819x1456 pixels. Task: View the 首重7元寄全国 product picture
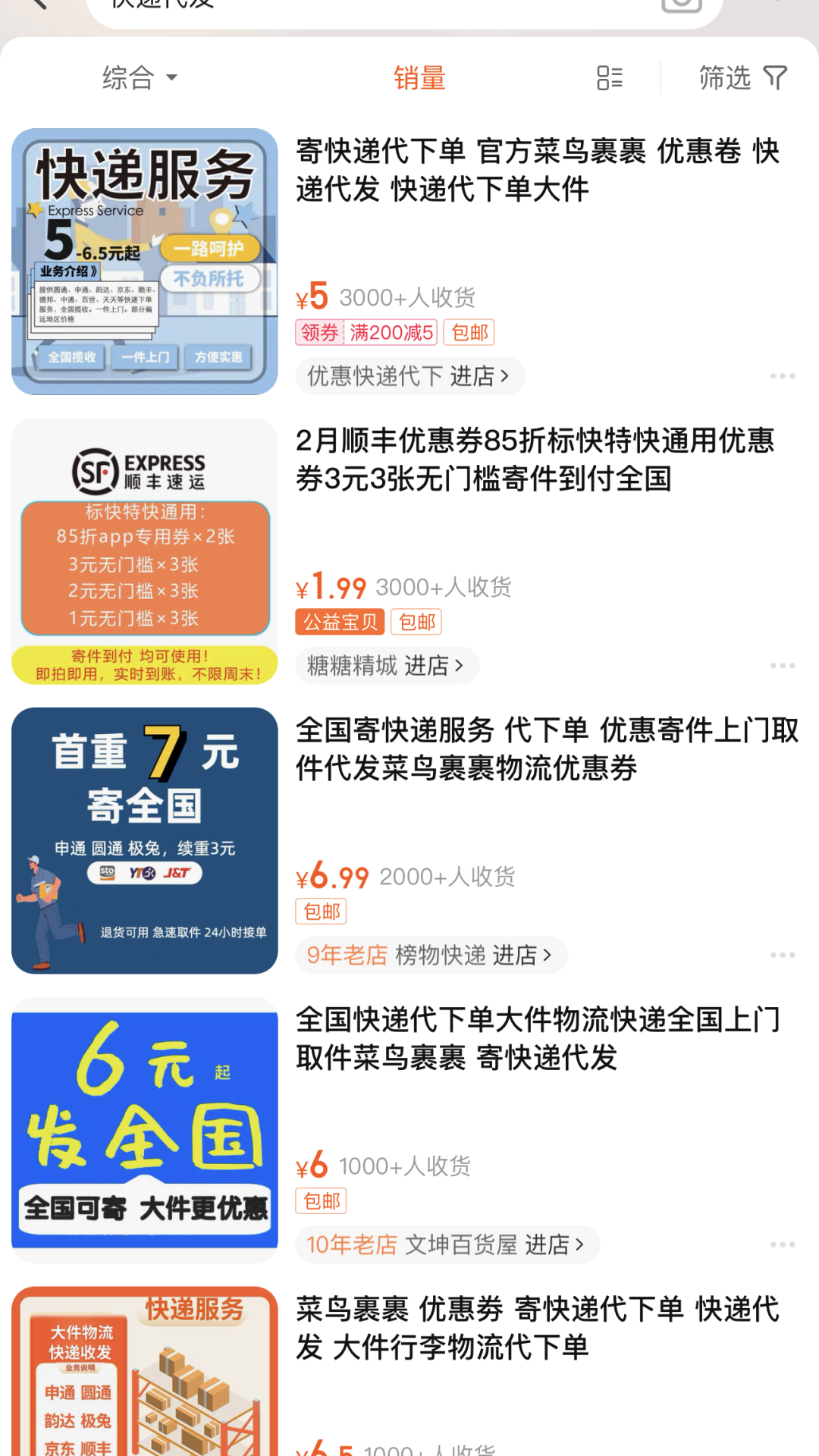pyautogui.click(x=145, y=840)
